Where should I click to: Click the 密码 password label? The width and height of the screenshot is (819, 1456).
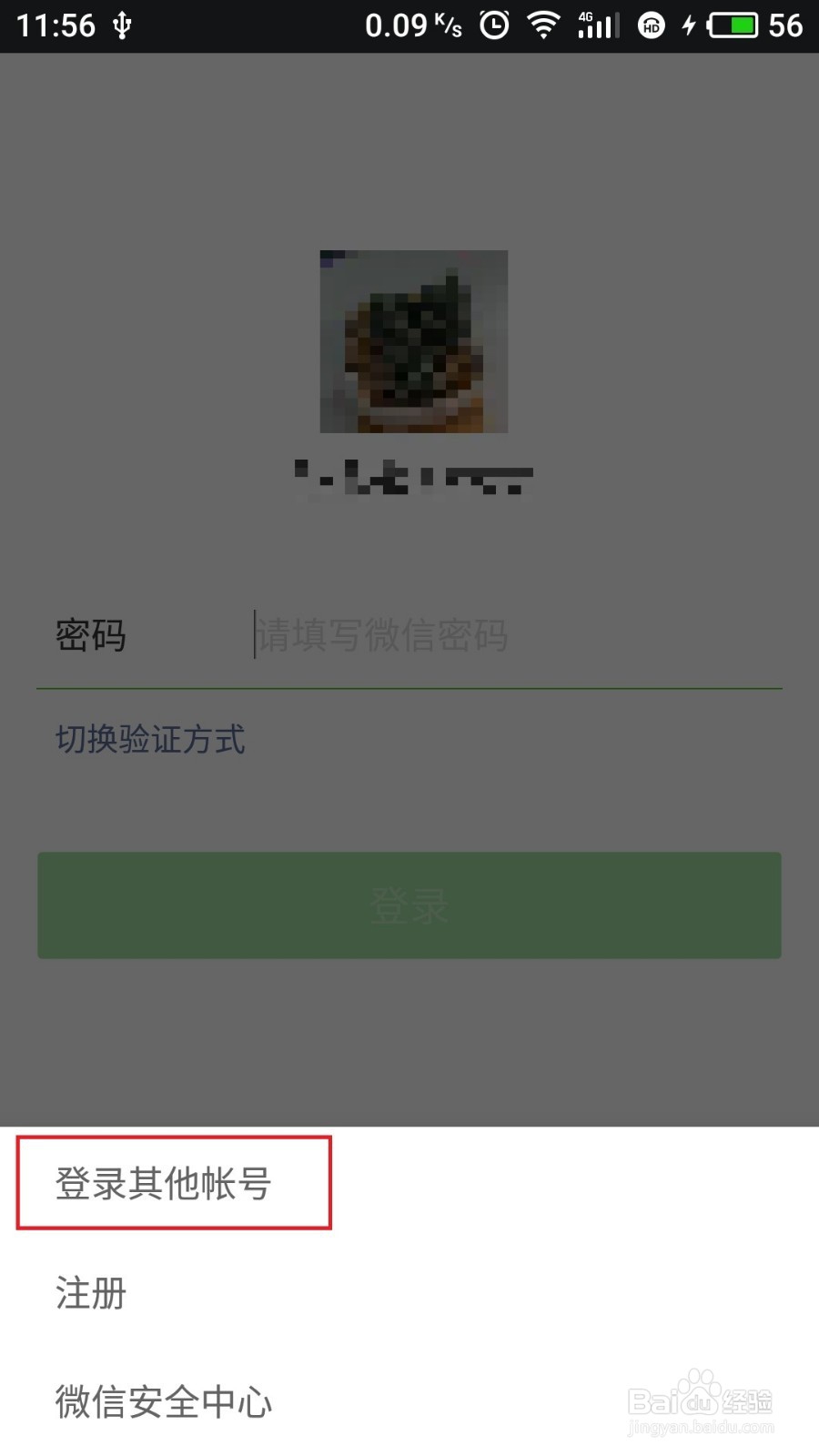pos(90,635)
